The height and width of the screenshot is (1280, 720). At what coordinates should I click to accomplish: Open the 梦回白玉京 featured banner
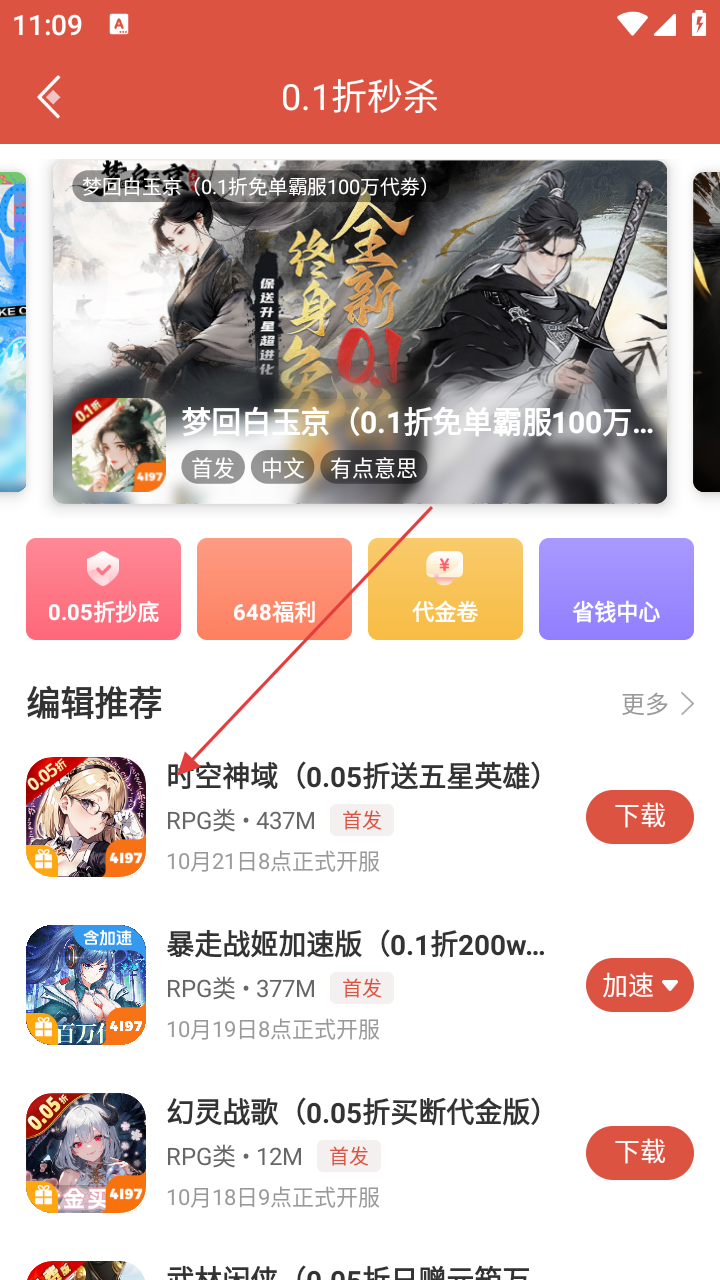(x=360, y=332)
